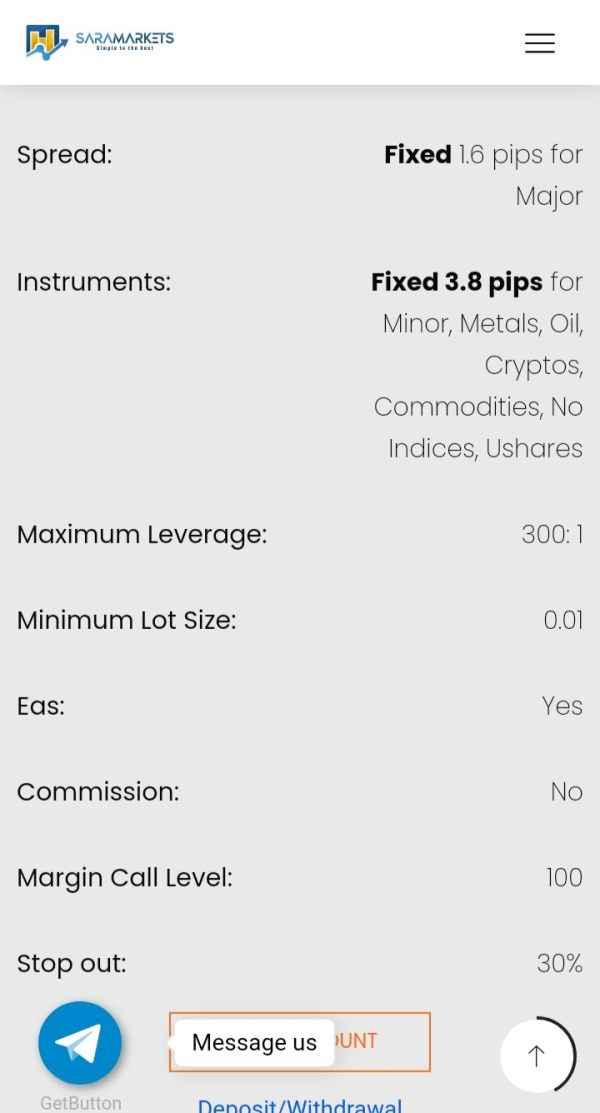600x1113 pixels.
Task: Open the hamburger menu
Action: (x=540, y=43)
